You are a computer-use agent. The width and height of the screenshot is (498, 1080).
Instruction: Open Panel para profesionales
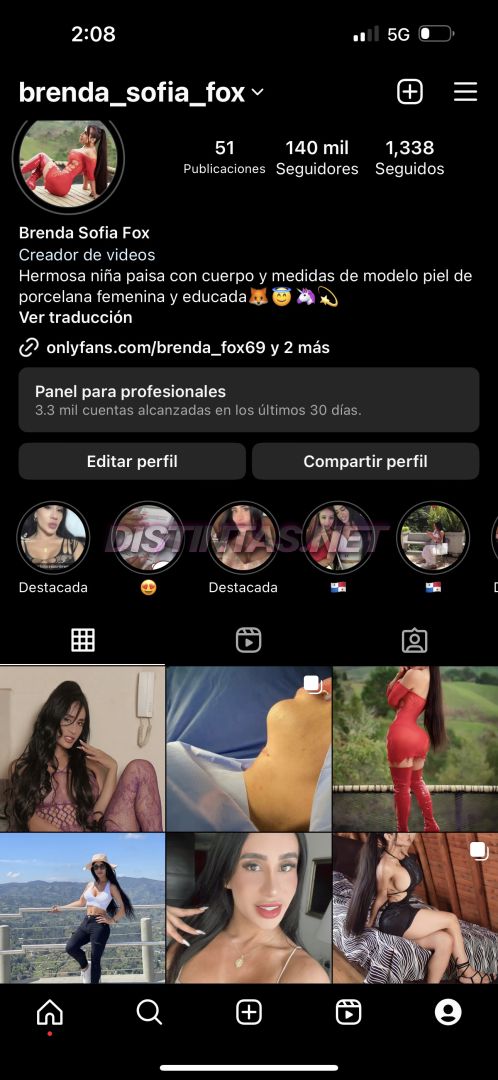tap(249, 399)
